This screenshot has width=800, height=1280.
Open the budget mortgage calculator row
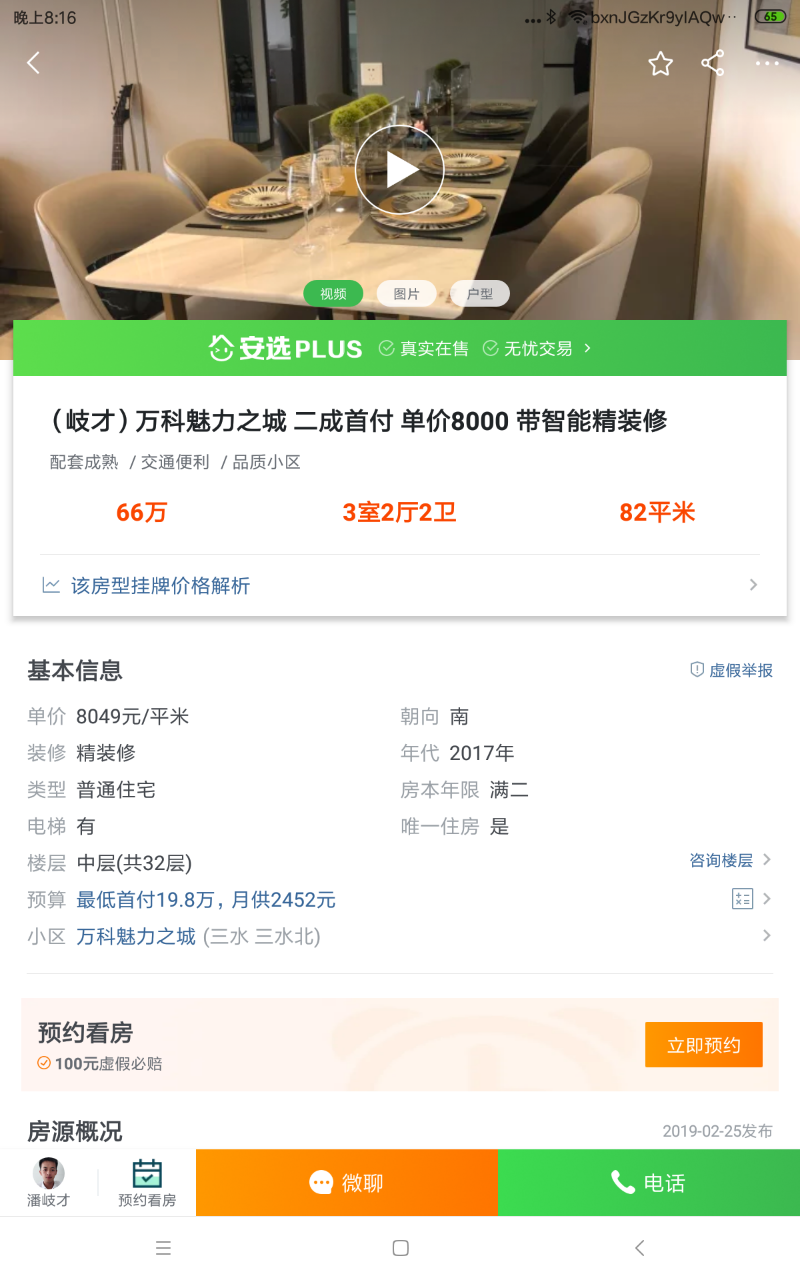400,899
